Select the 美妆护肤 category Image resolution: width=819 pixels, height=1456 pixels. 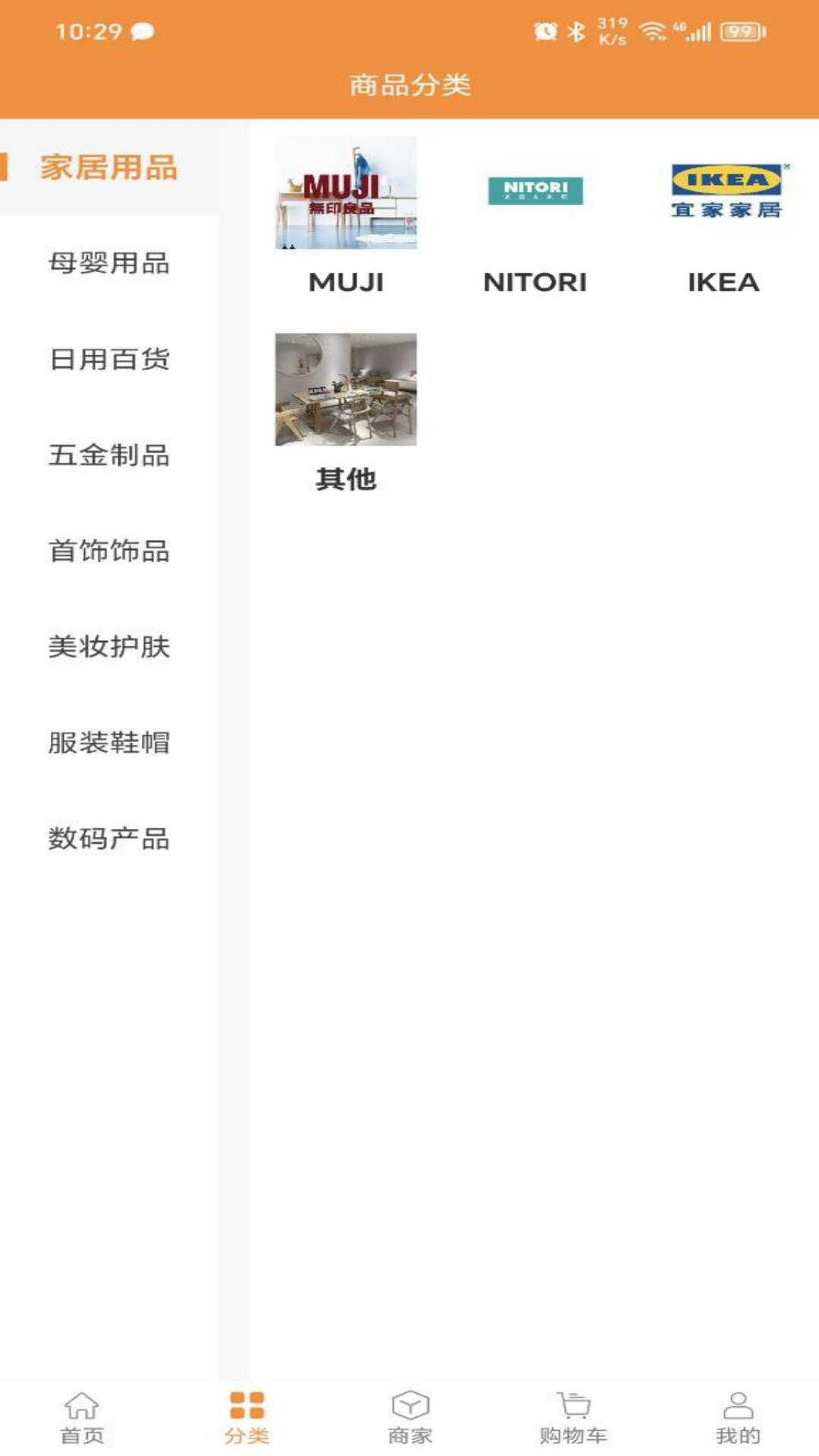(109, 647)
